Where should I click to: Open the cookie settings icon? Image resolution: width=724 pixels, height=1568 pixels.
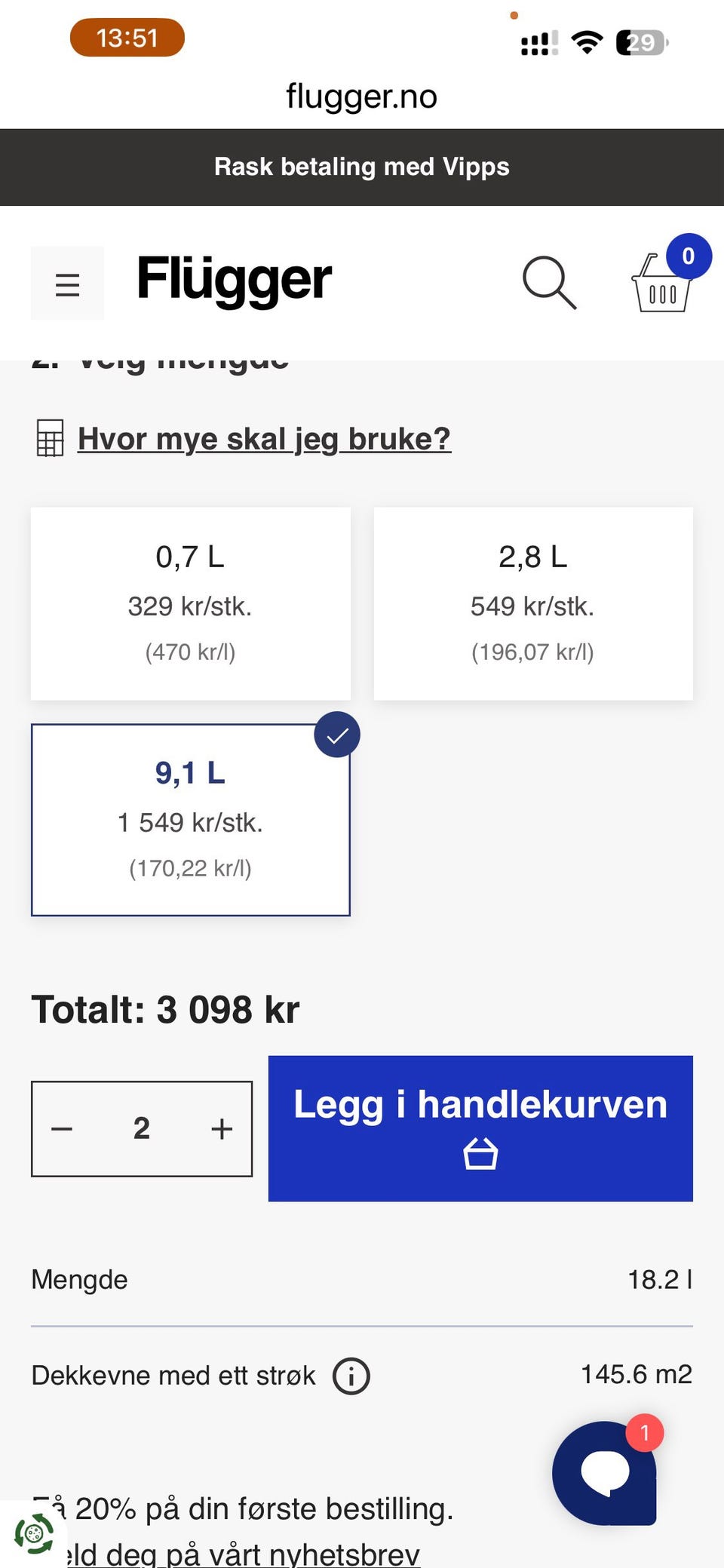[34, 1533]
